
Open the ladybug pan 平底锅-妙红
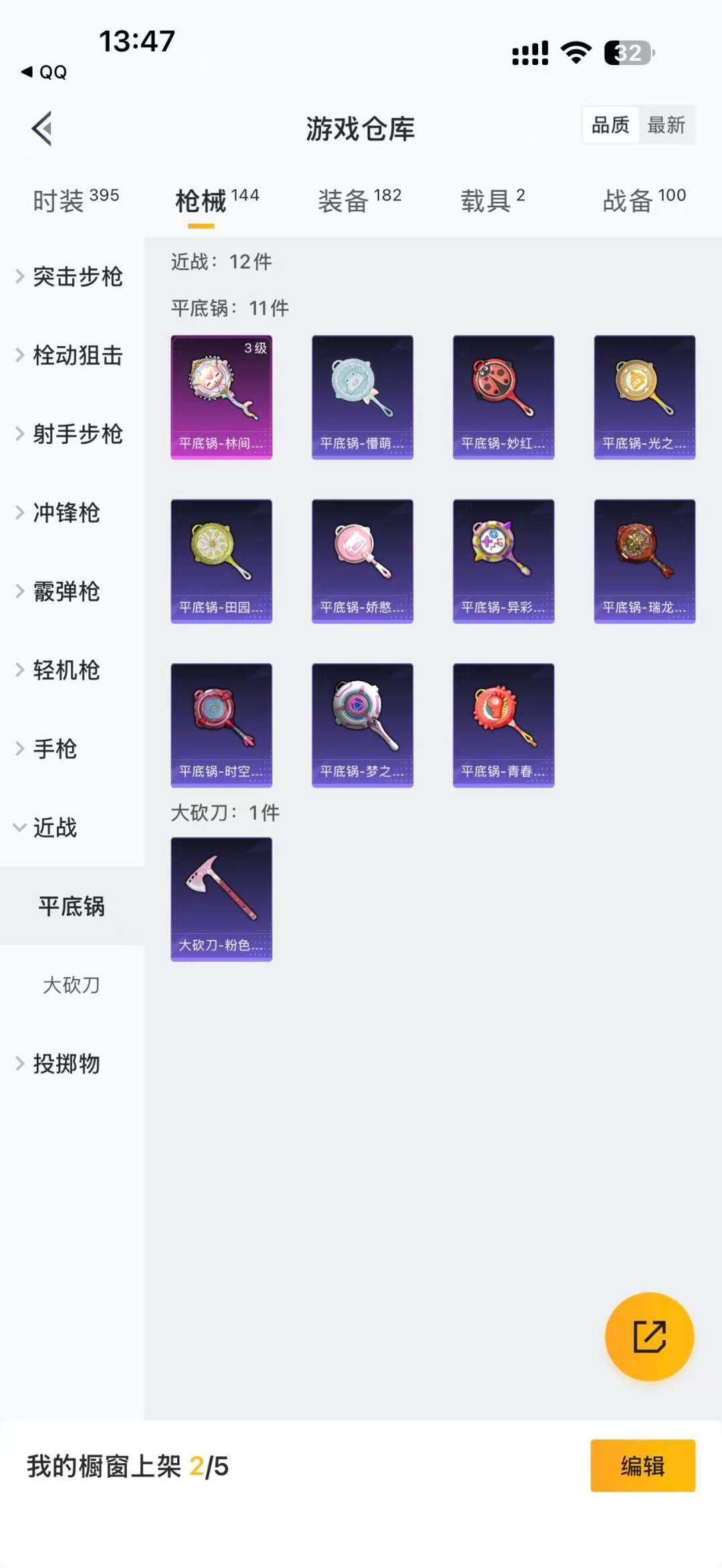click(x=503, y=396)
